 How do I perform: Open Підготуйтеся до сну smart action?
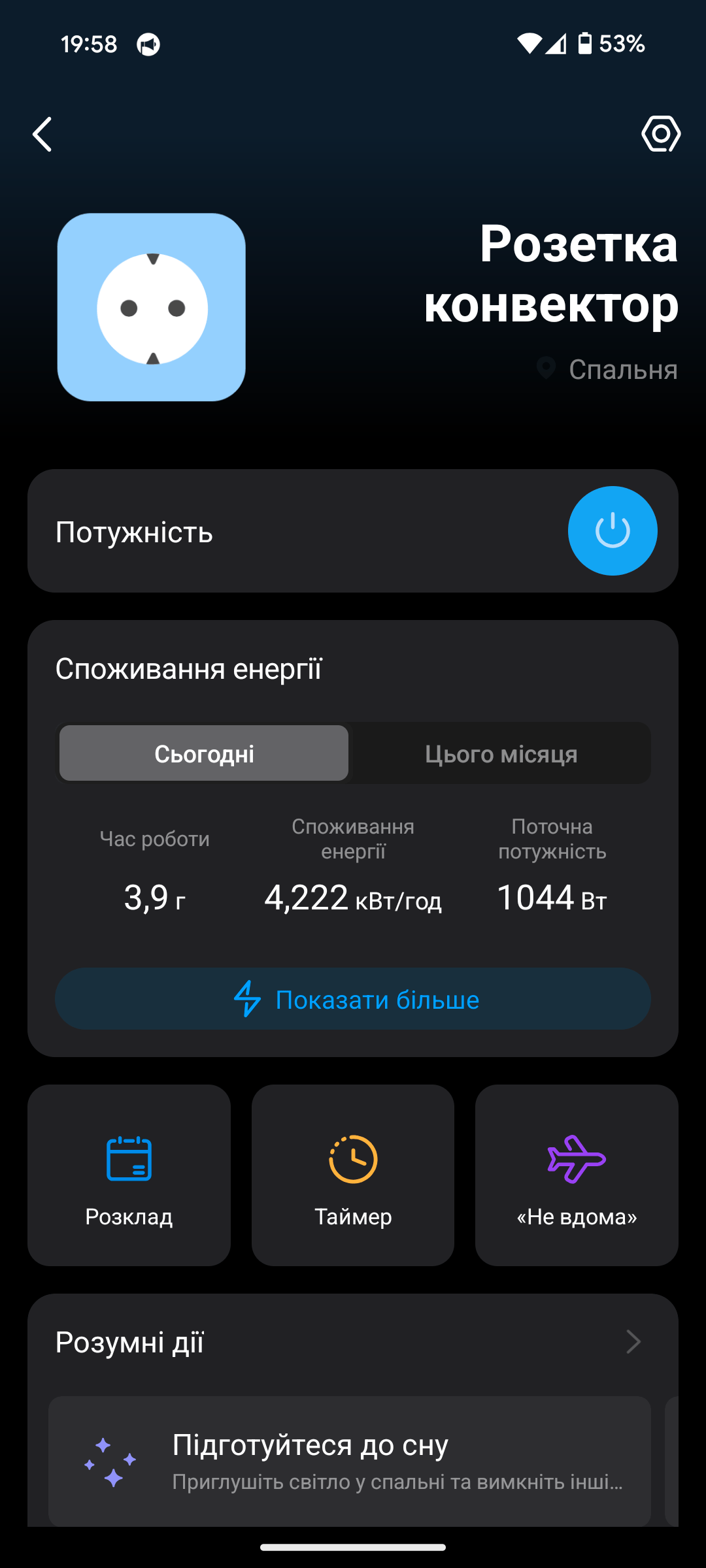[x=350, y=1462]
